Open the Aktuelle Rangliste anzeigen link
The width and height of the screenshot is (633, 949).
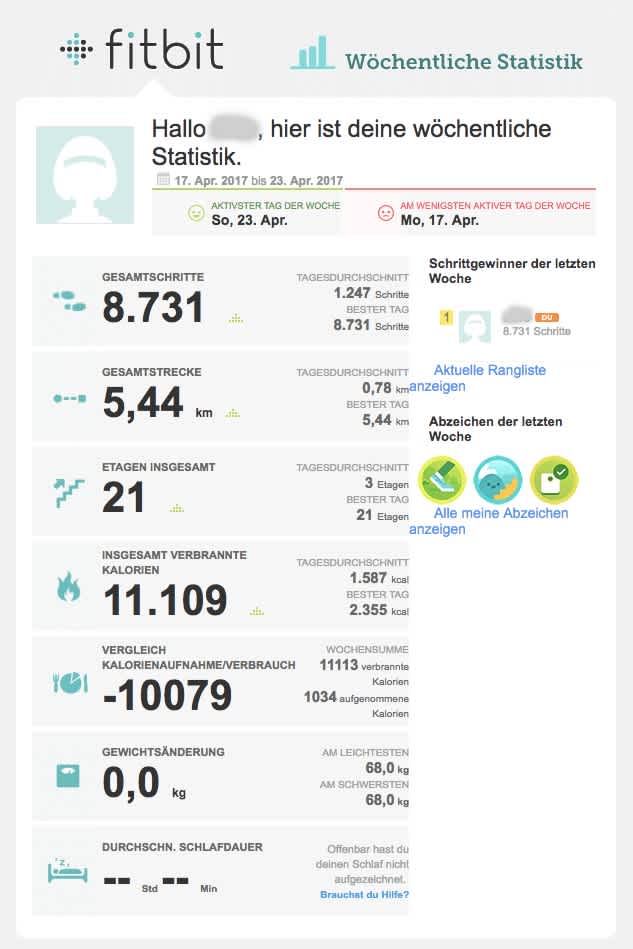[x=490, y=370]
